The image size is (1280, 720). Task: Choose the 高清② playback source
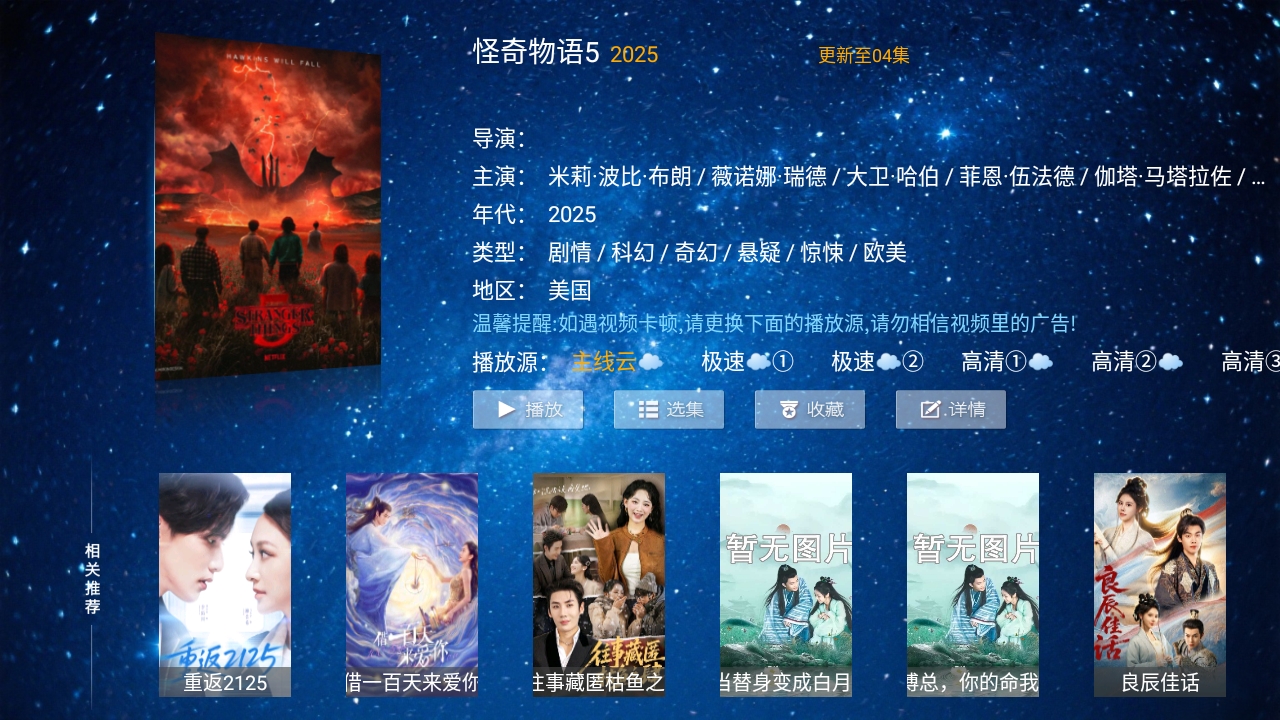(1137, 362)
